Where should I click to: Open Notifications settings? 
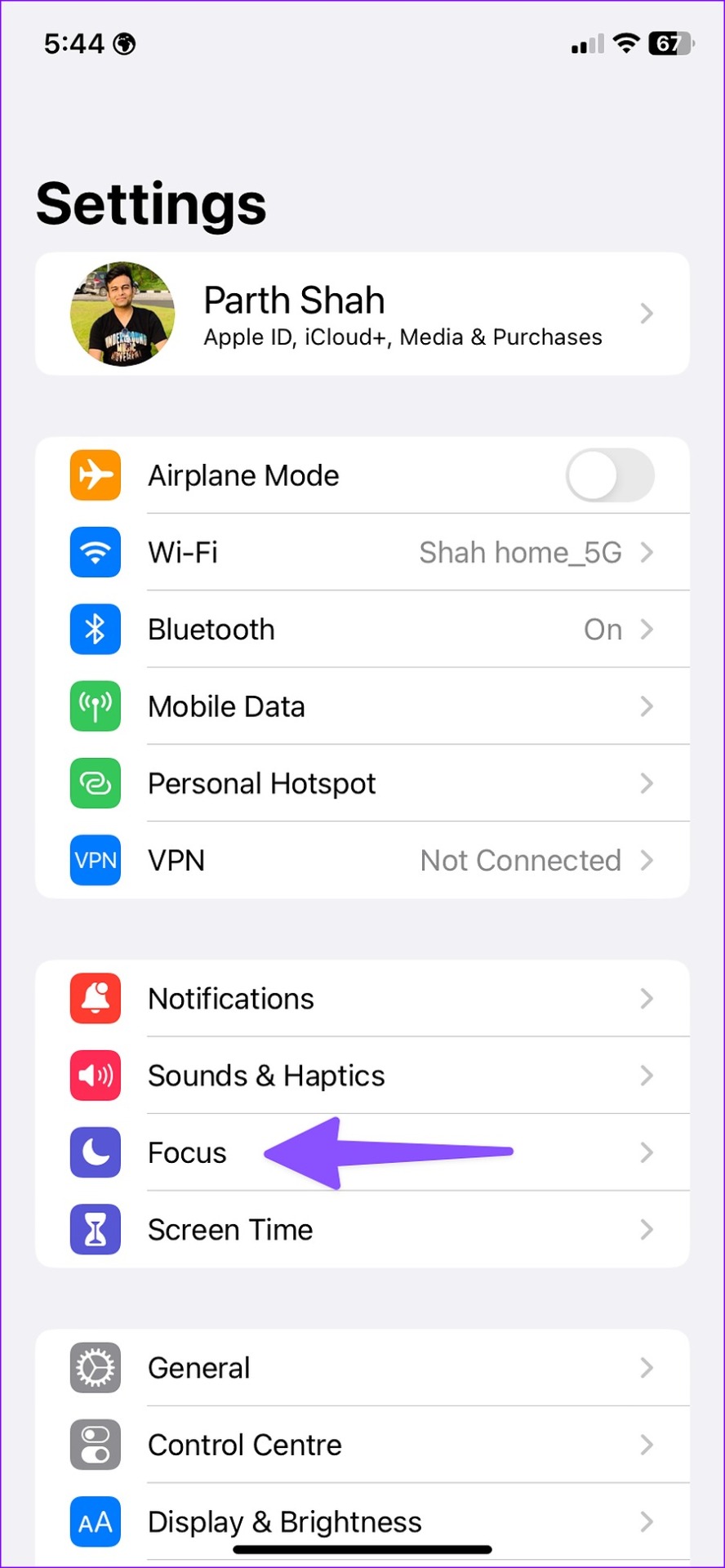[x=362, y=999]
